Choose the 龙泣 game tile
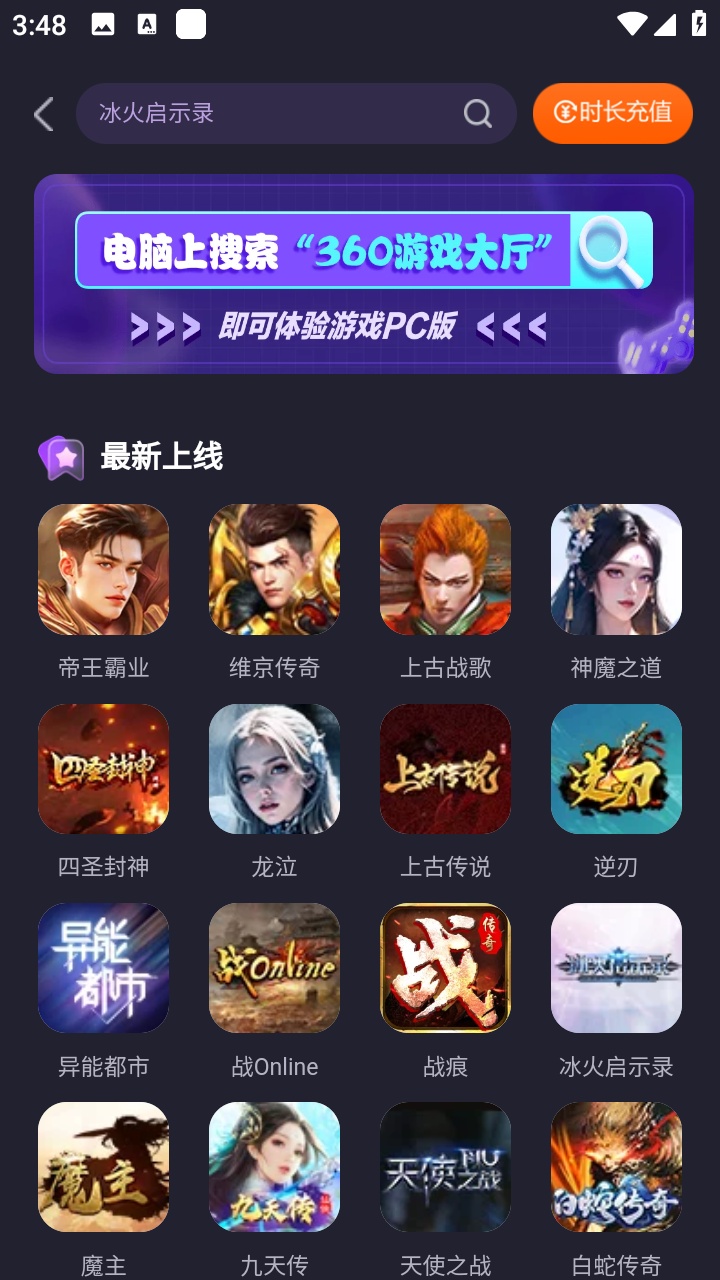The width and height of the screenshot is (720, 1280). (x=274, y=769)
